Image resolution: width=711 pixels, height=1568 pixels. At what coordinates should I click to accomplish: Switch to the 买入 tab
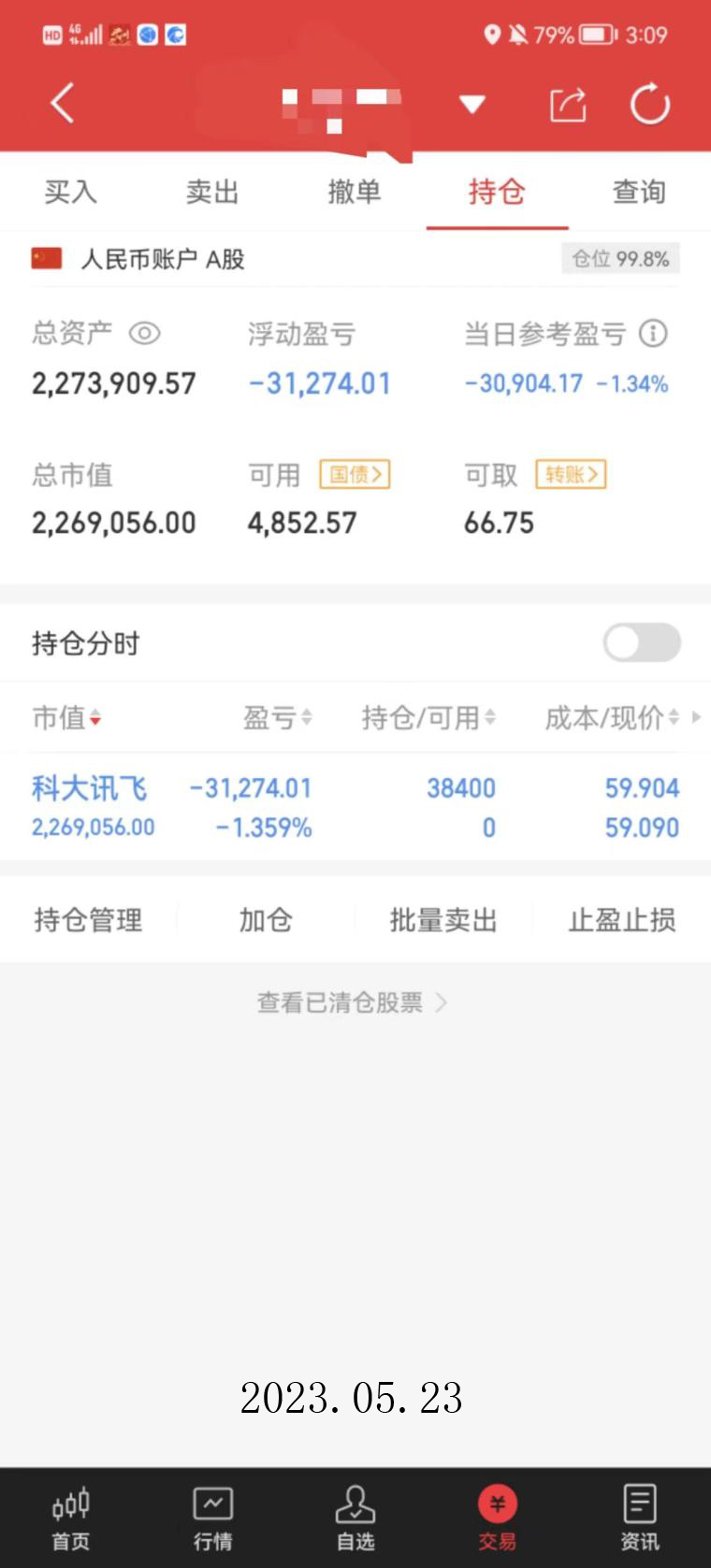point(70,192)
